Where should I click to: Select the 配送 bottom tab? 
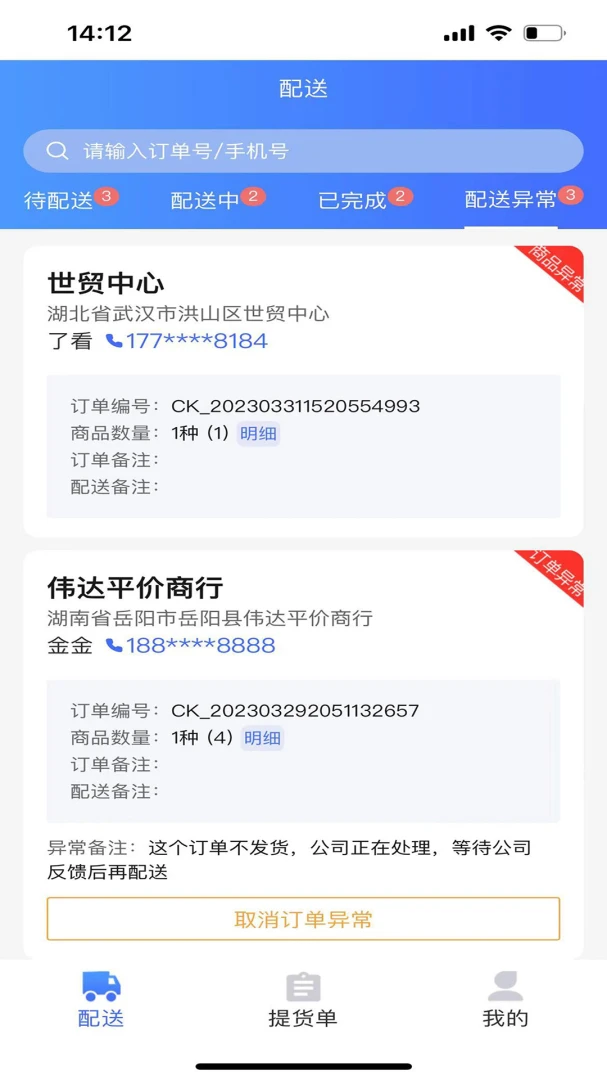point(101,999)
